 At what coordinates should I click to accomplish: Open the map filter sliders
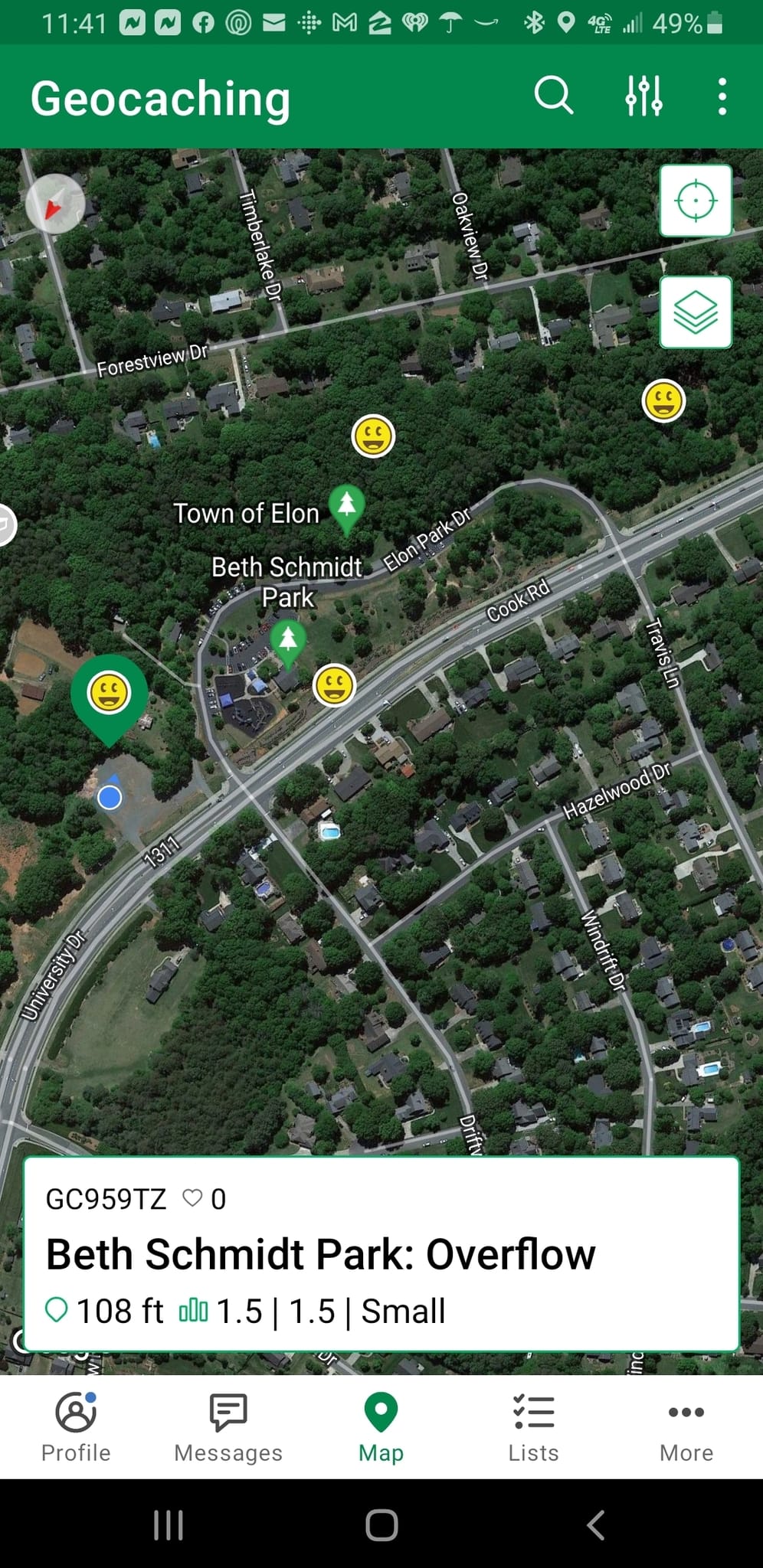(x=643, y=96)
